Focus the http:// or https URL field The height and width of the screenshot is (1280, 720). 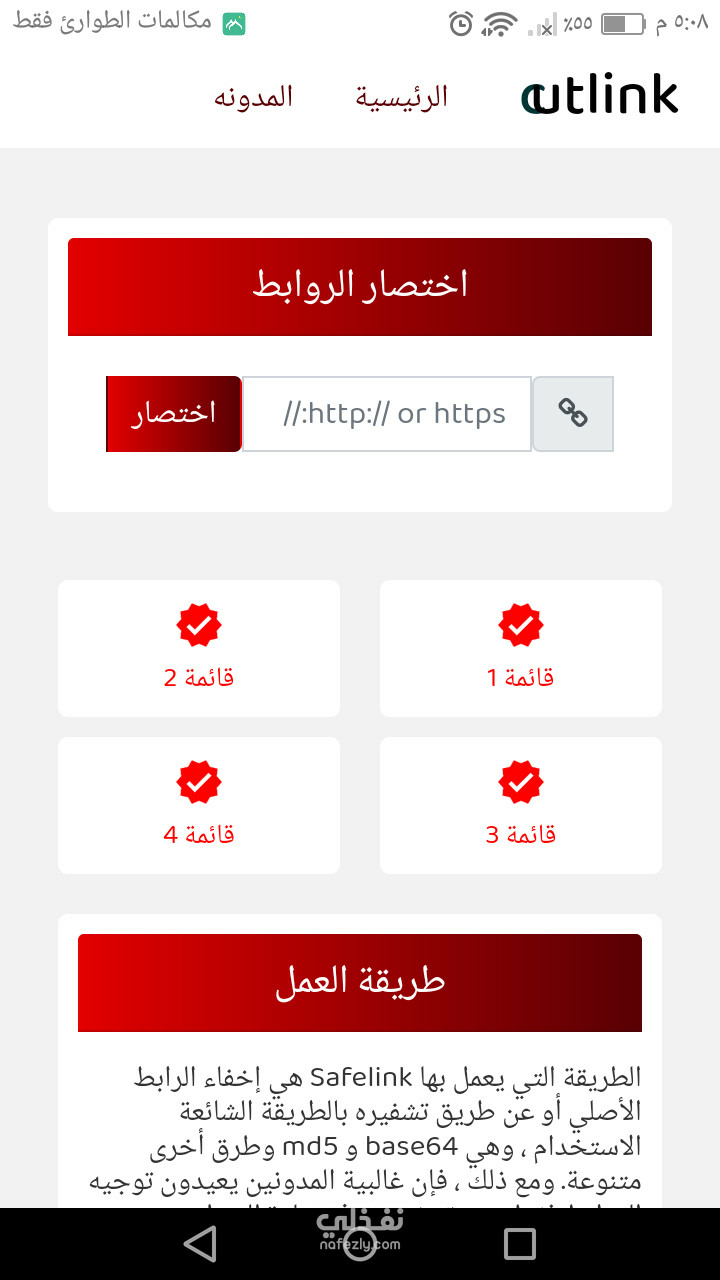coord(387,414)
